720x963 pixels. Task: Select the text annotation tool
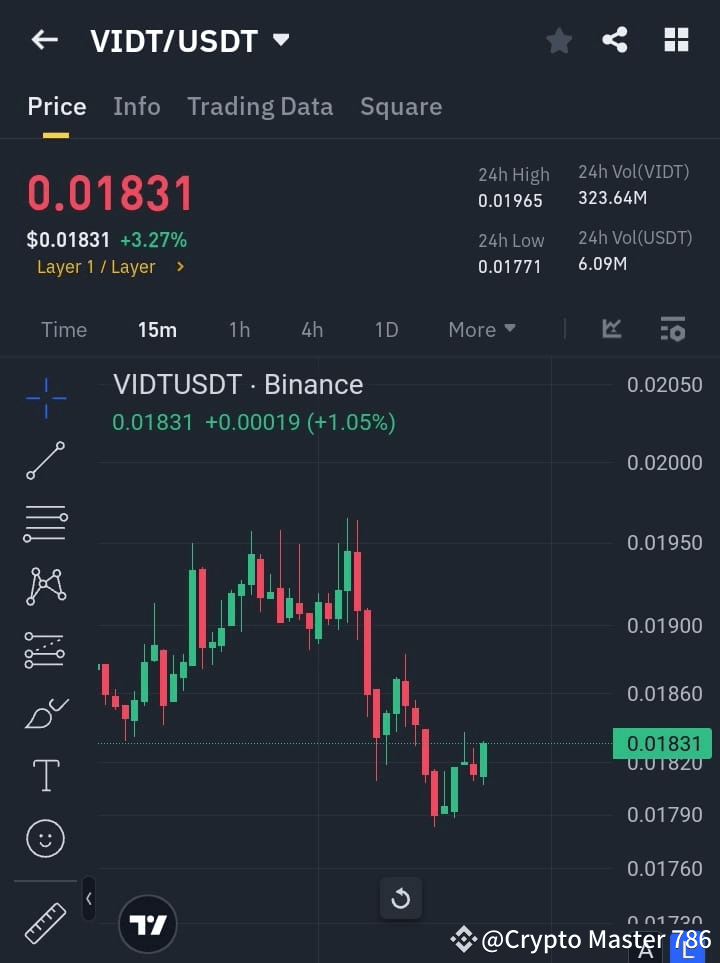click(45, 775)
